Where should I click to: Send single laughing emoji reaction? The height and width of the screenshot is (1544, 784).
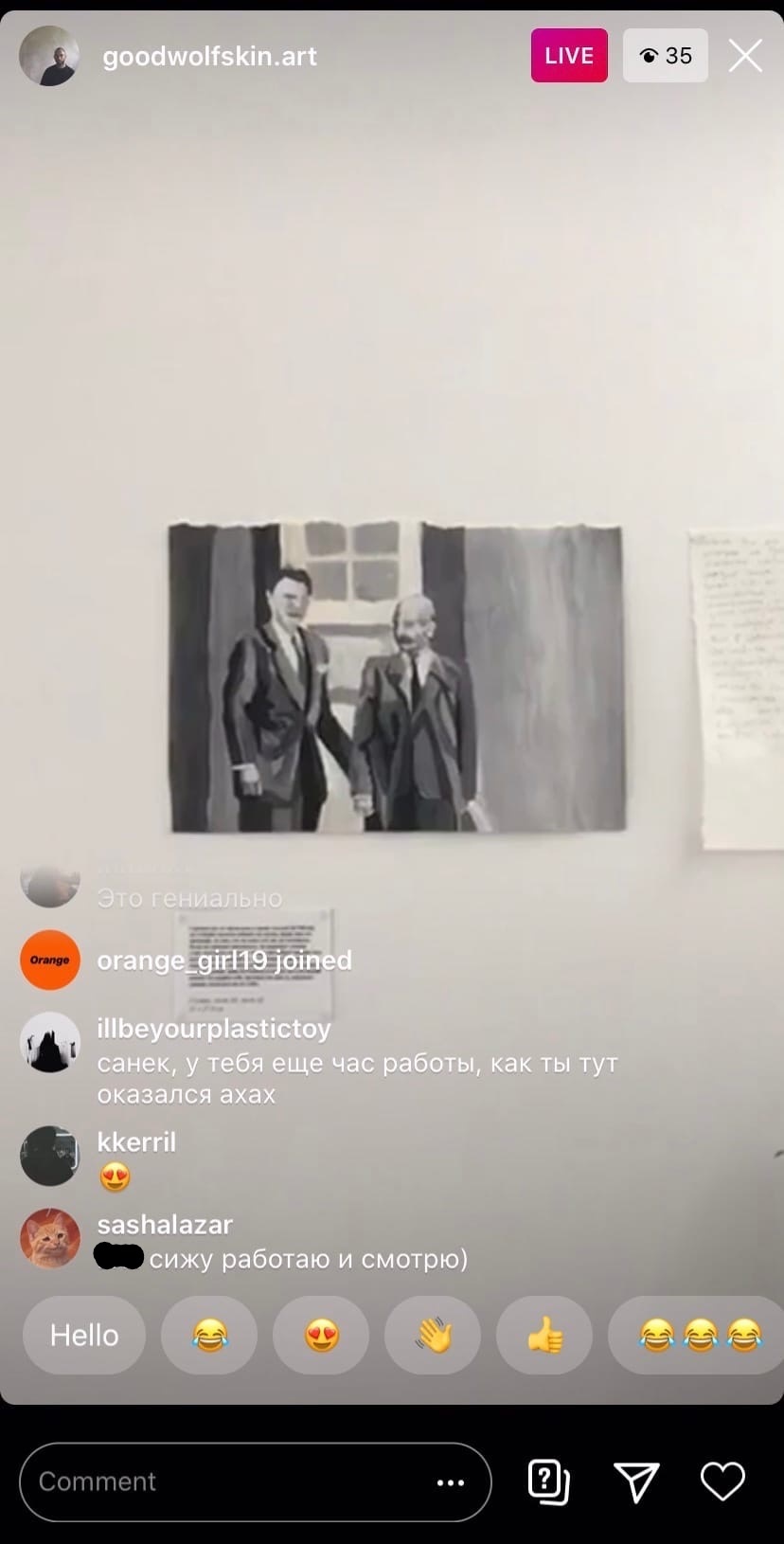coord(209,1335)
